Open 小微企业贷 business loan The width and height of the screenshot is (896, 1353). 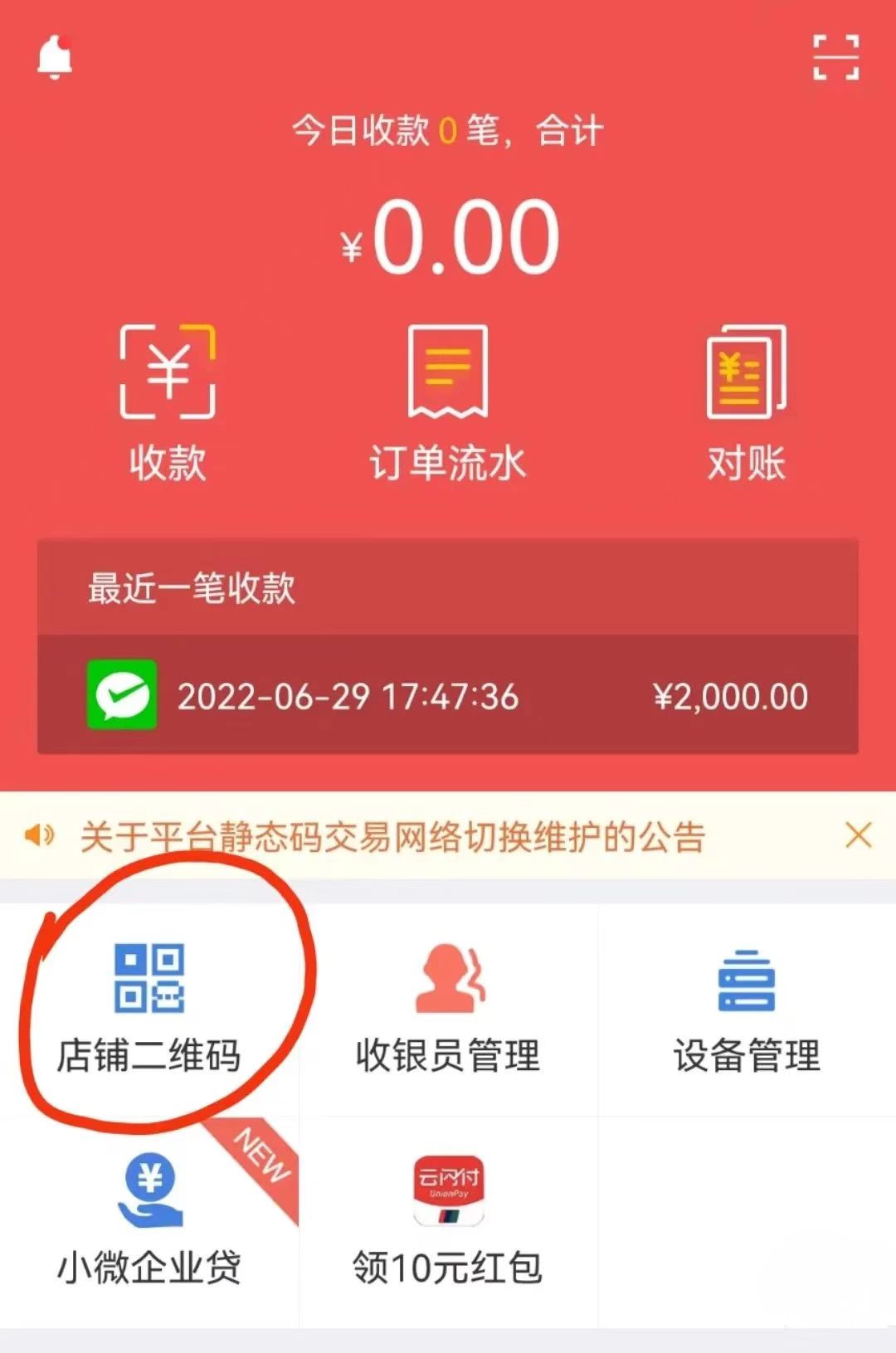tap(149, 1221)
